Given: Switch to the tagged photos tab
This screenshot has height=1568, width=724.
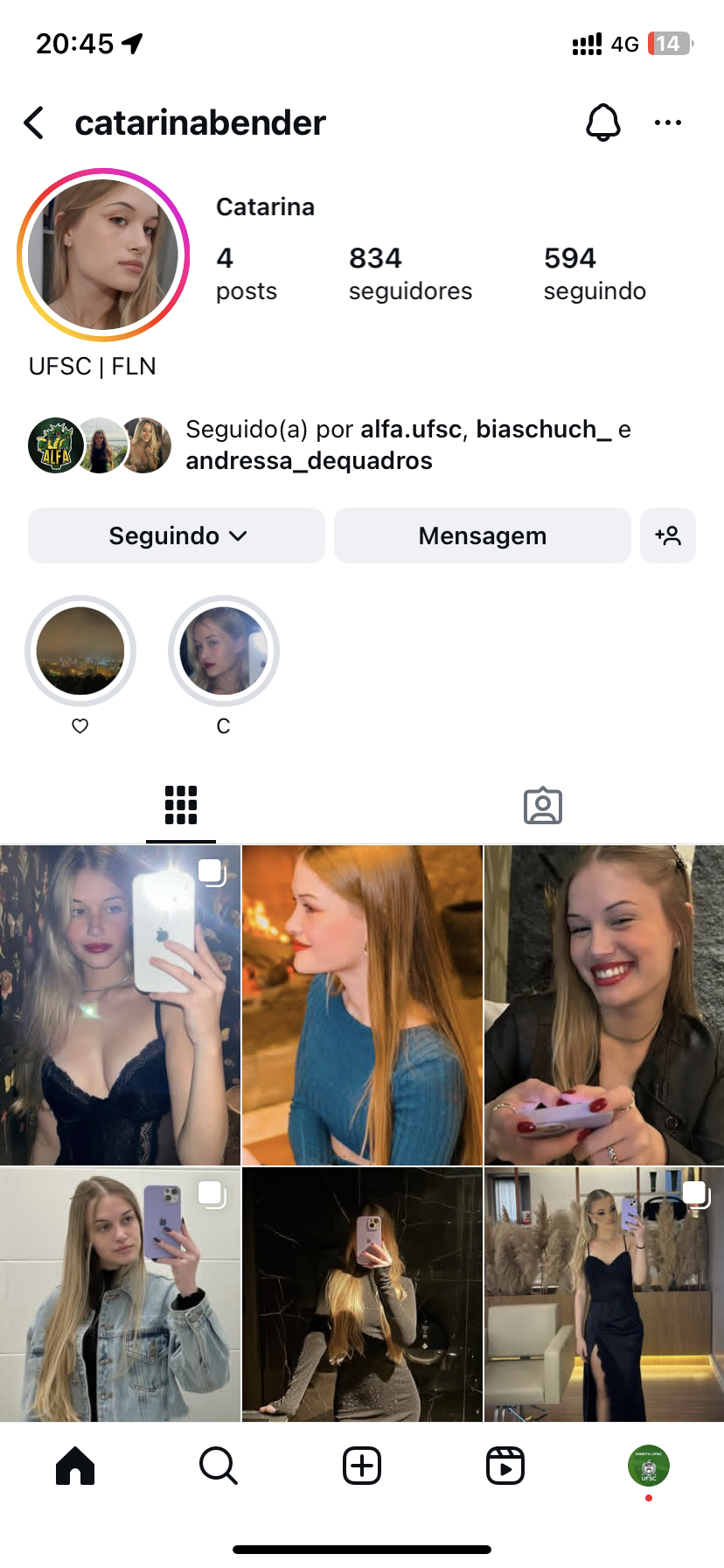Looking at the screenshot, I should [x=542, y=805].
